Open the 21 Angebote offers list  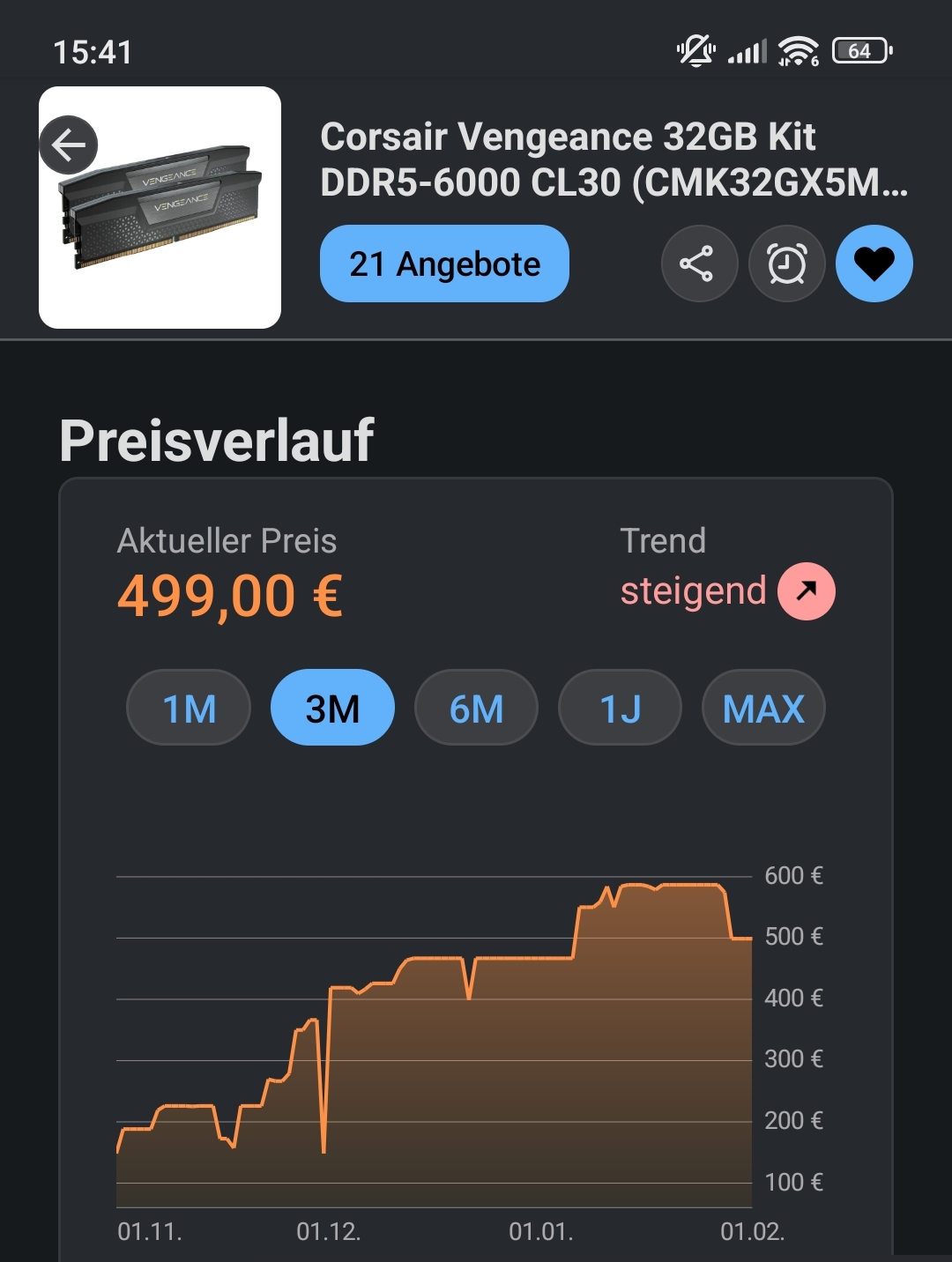tap(444, 264)
